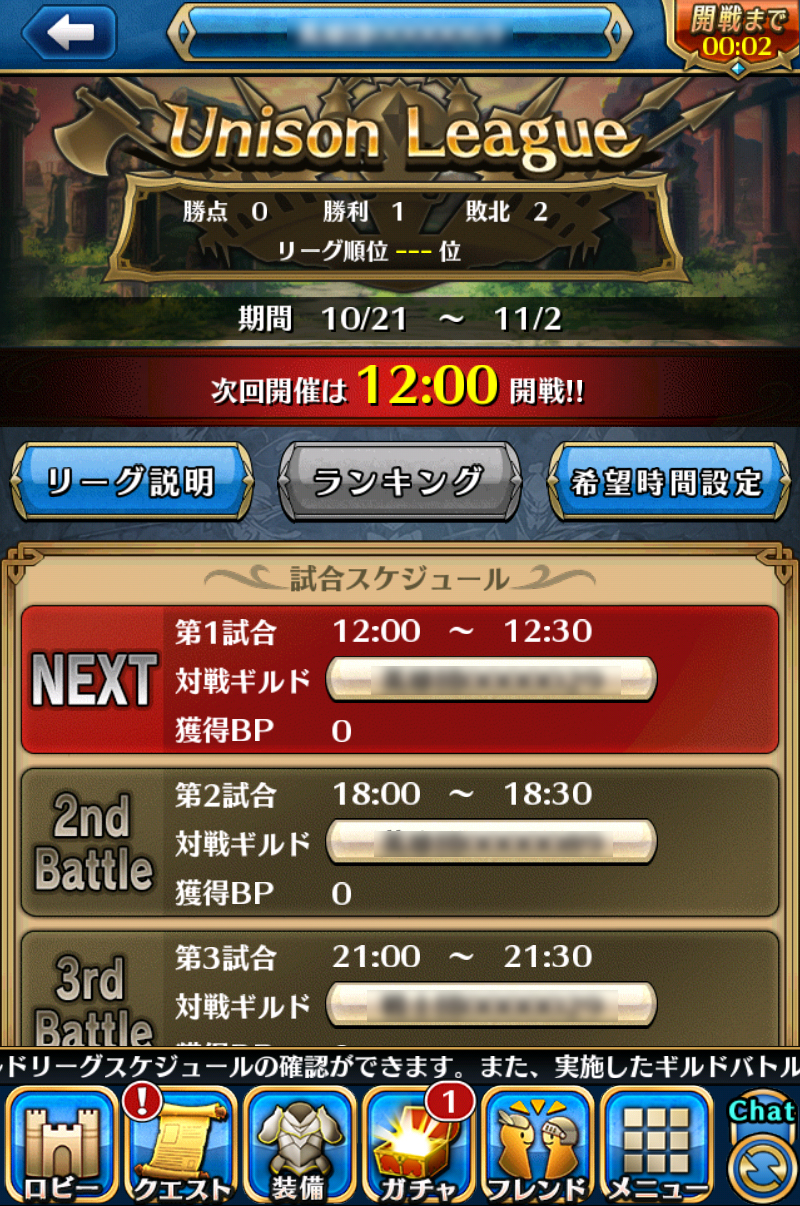Switch to the フレンド friends tab
This screenshot has height=1206, width=800.
click(x=537, y=1147)
